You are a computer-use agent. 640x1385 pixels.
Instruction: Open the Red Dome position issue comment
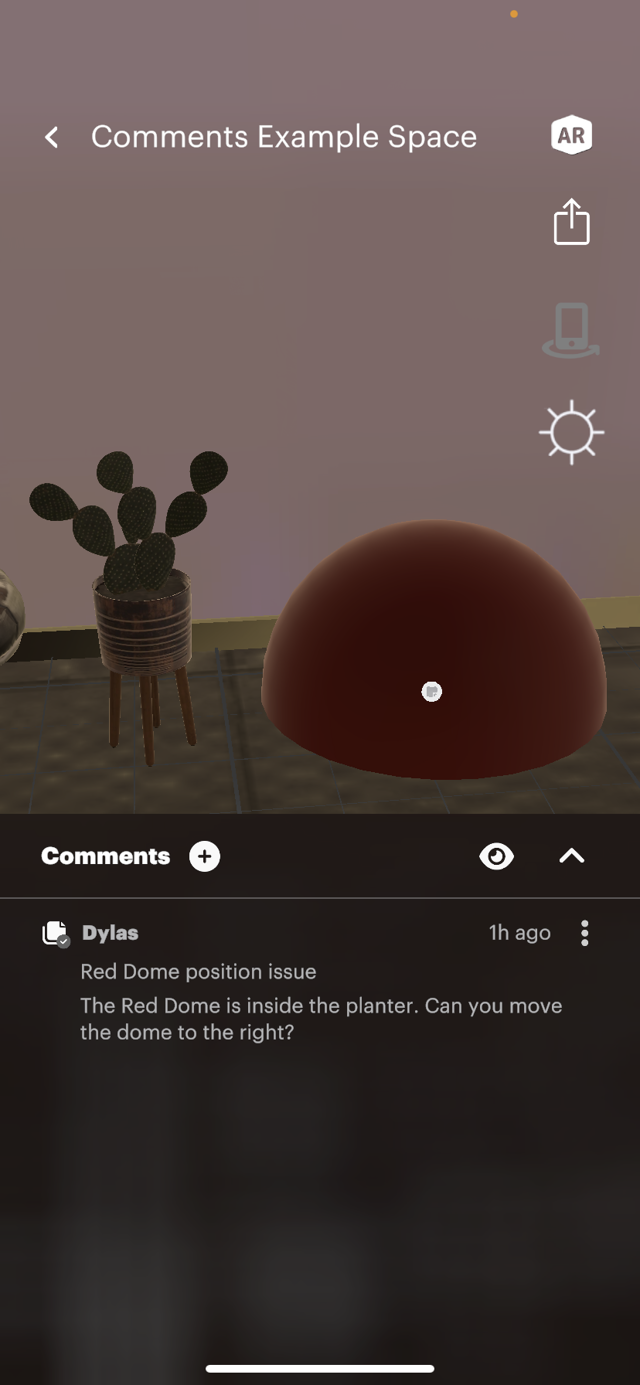tap(198, 972)
